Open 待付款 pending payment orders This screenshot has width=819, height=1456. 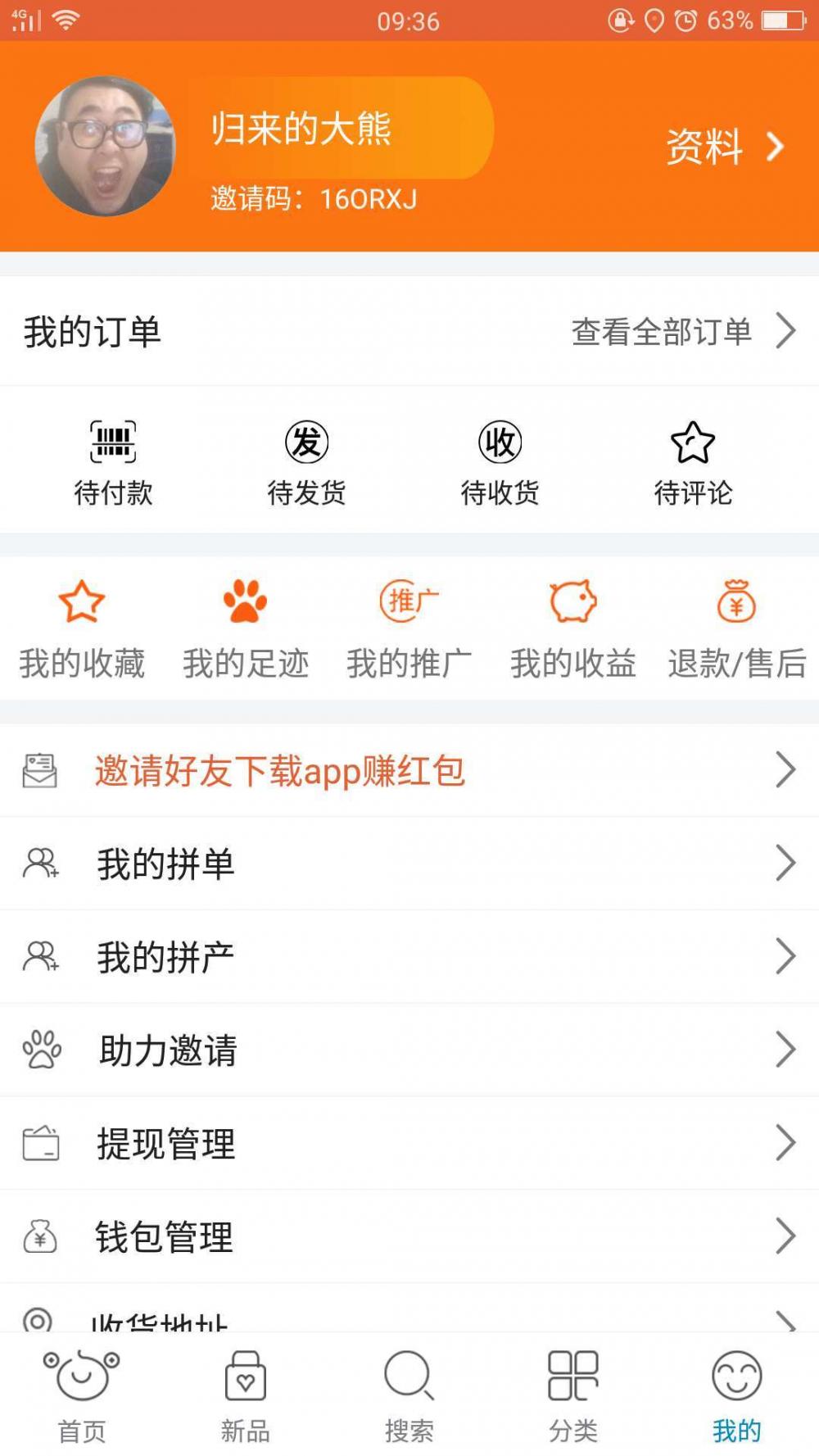pos(113,463)
